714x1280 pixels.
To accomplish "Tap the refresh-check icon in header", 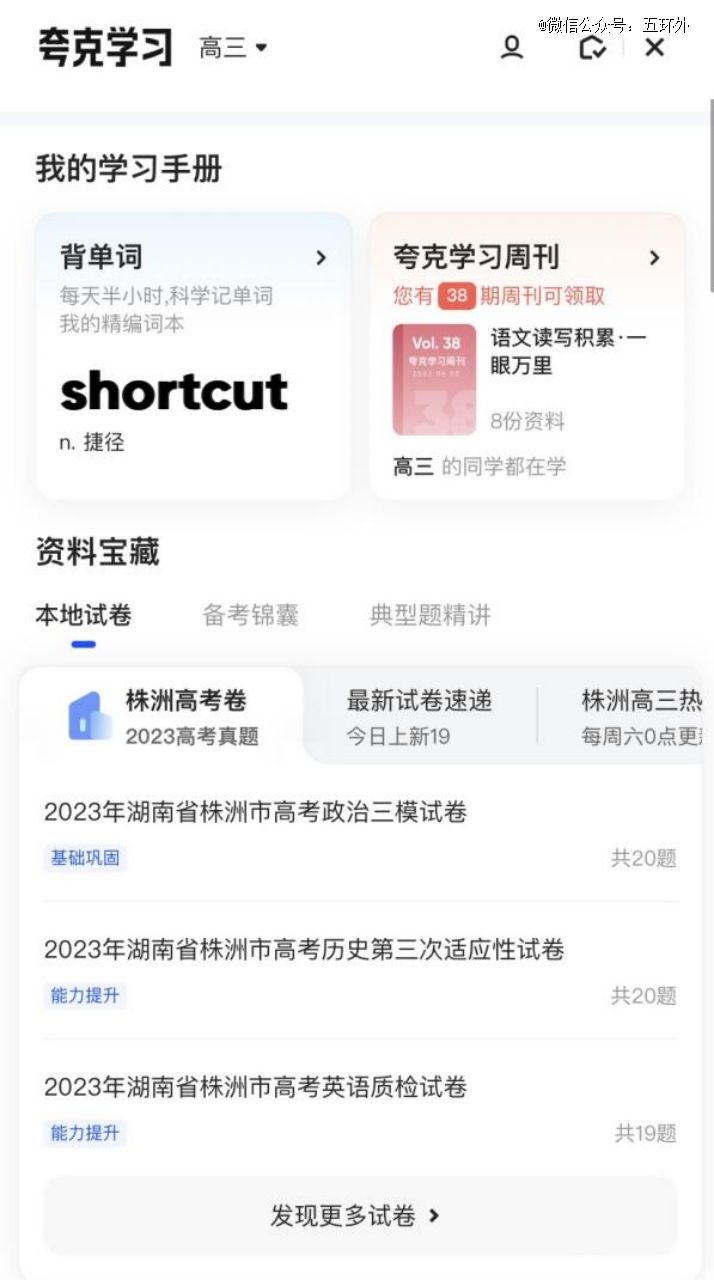I will coord(593,47).
